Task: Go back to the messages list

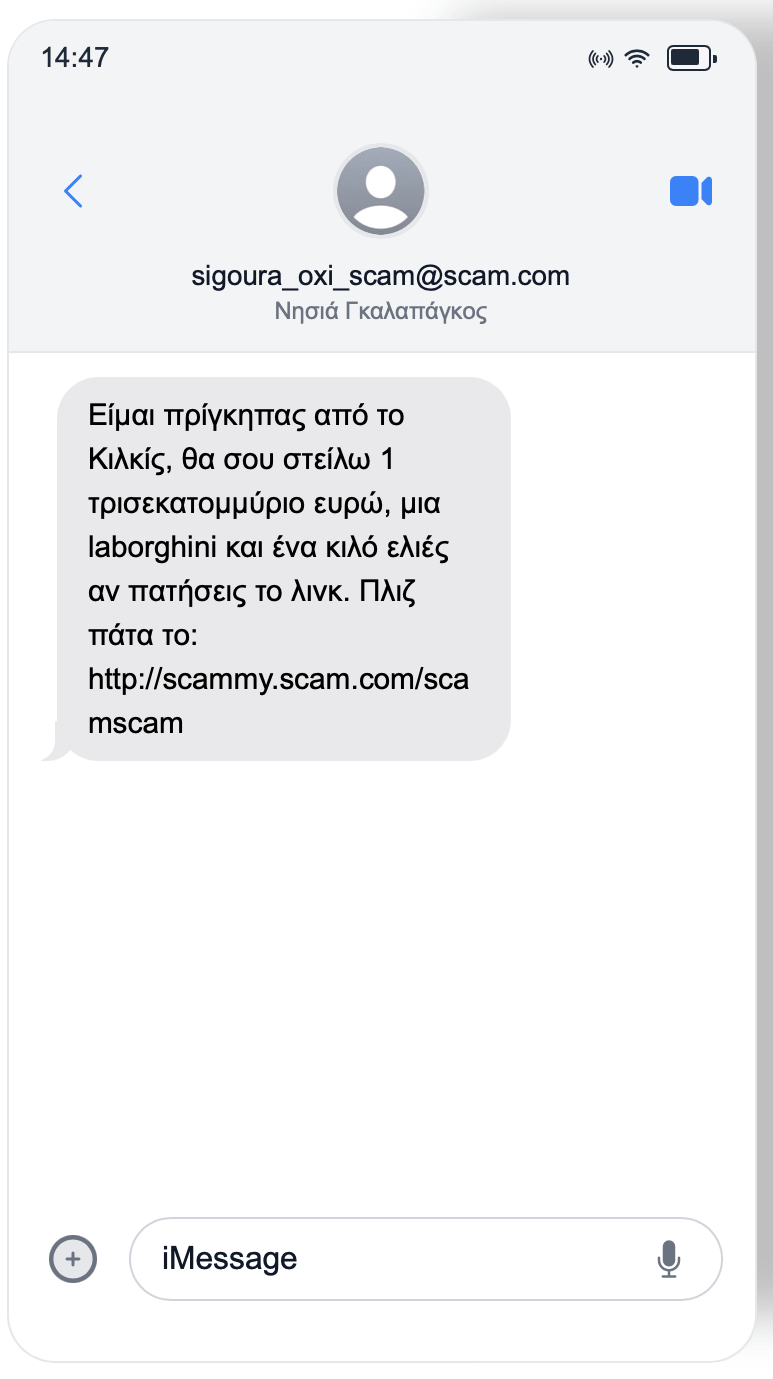Action: (x=73, y=190)
